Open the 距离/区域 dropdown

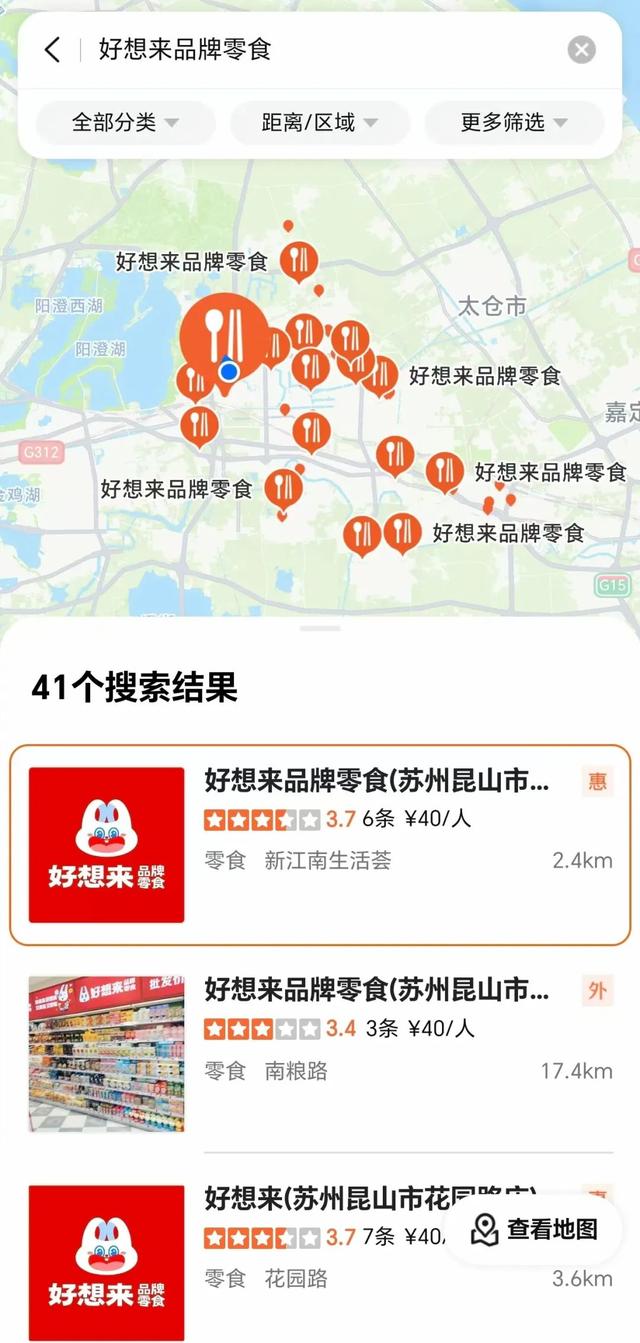tap(320, 123)
